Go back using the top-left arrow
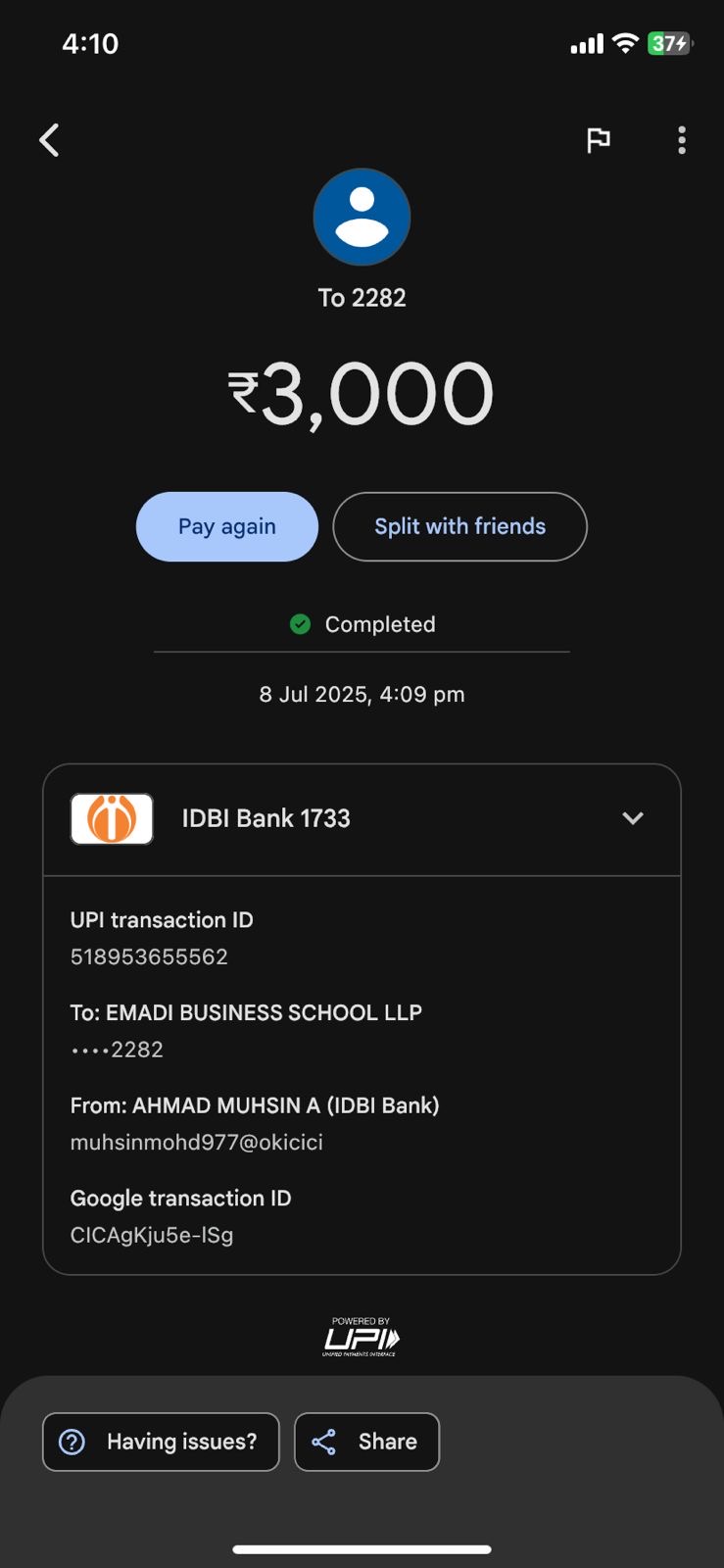Screen dimensions: 724x1568 pos(49,140)
